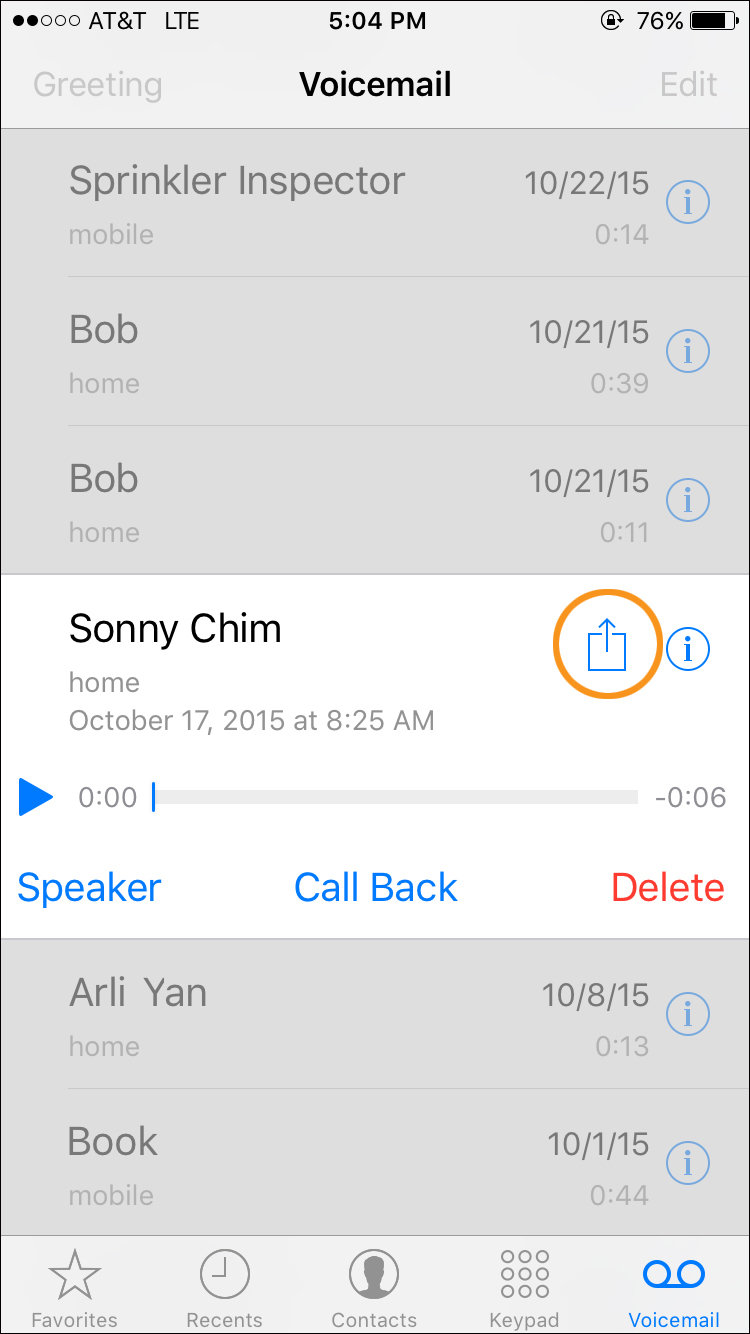The image size is (750, 1334).
Task: Call Back Sonny Chim
Action: [x=376, y=888]
